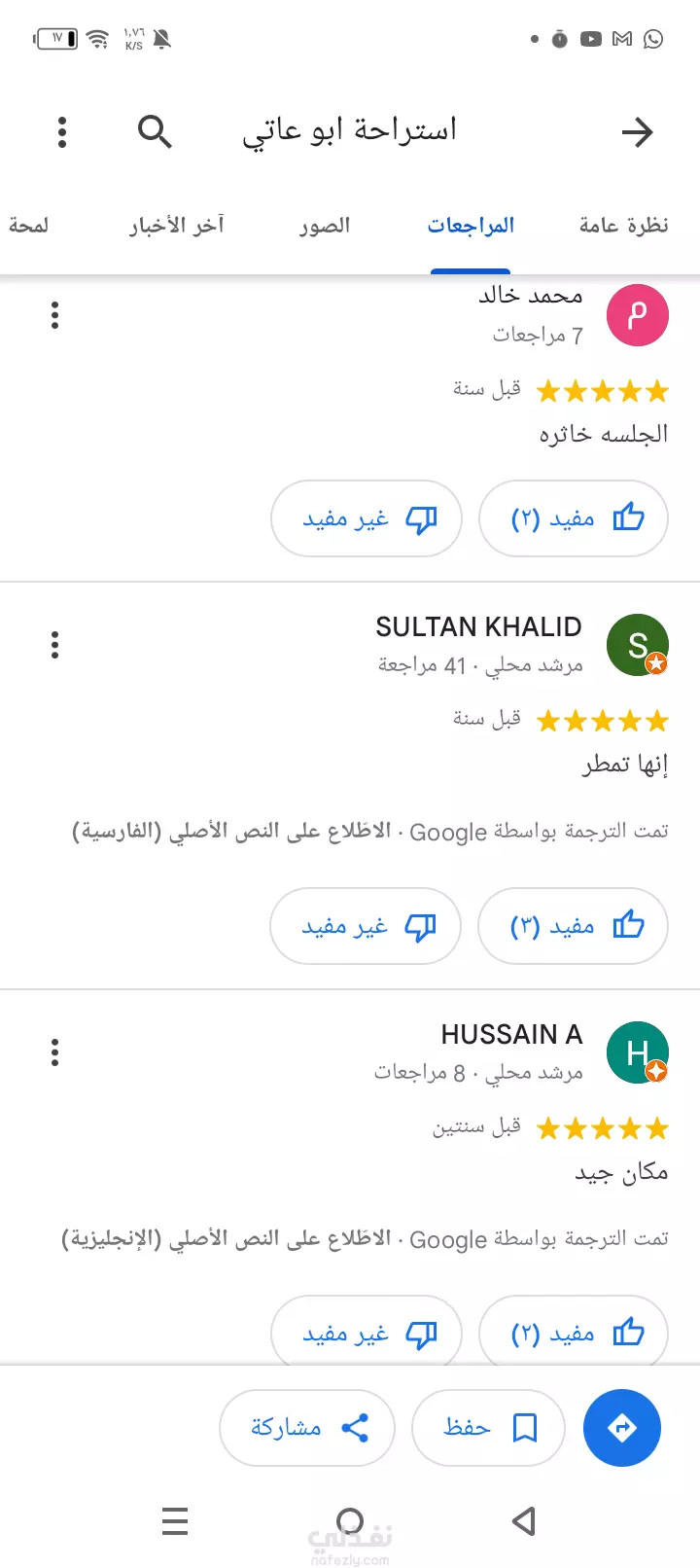Viewport: 700px width, 1568px height.
Task: Share this place via مشاركة
Action: pyautogui.click(x=307, y=1428)
